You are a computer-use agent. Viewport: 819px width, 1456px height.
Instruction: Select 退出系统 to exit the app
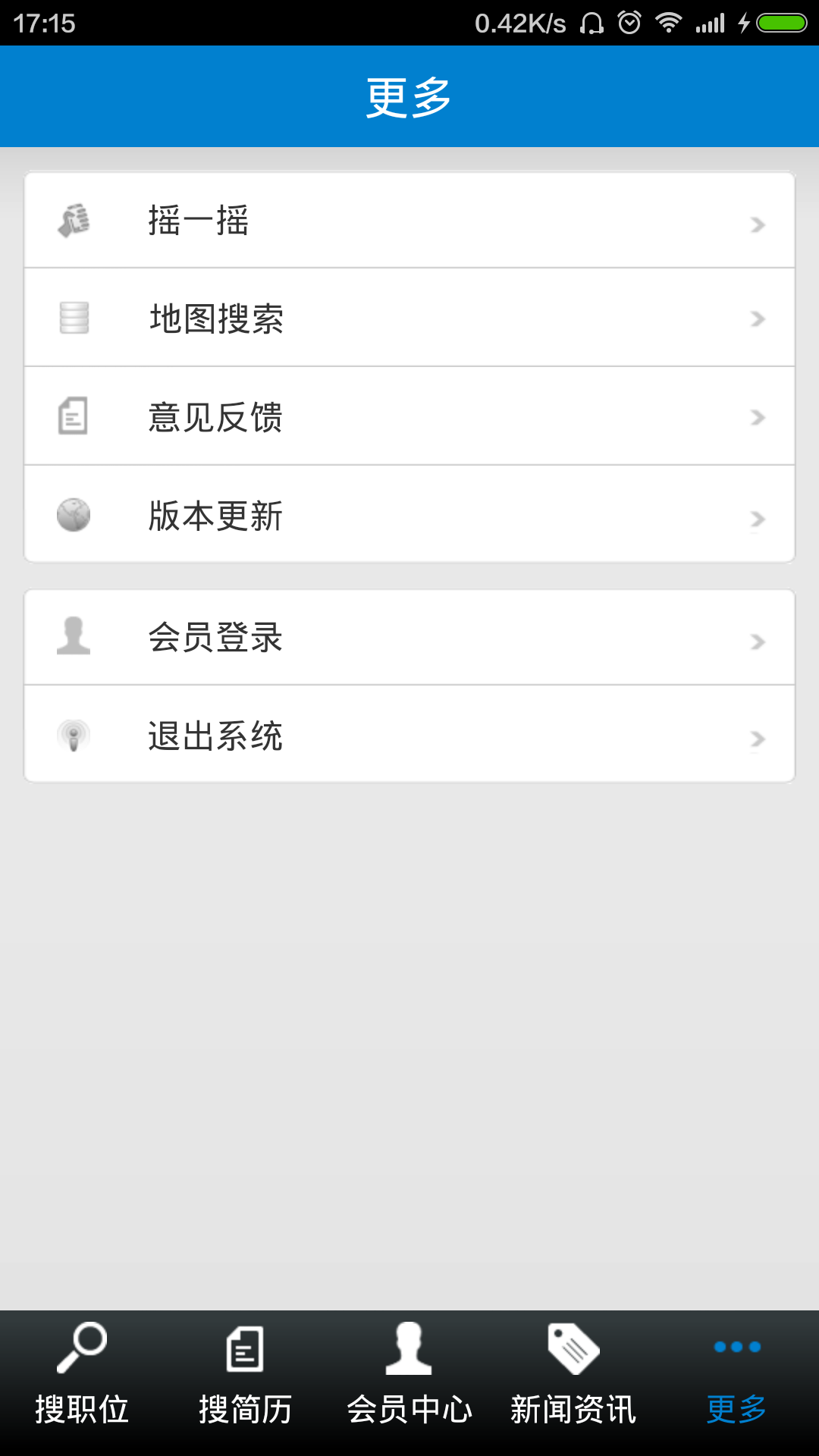click(409, 735)
